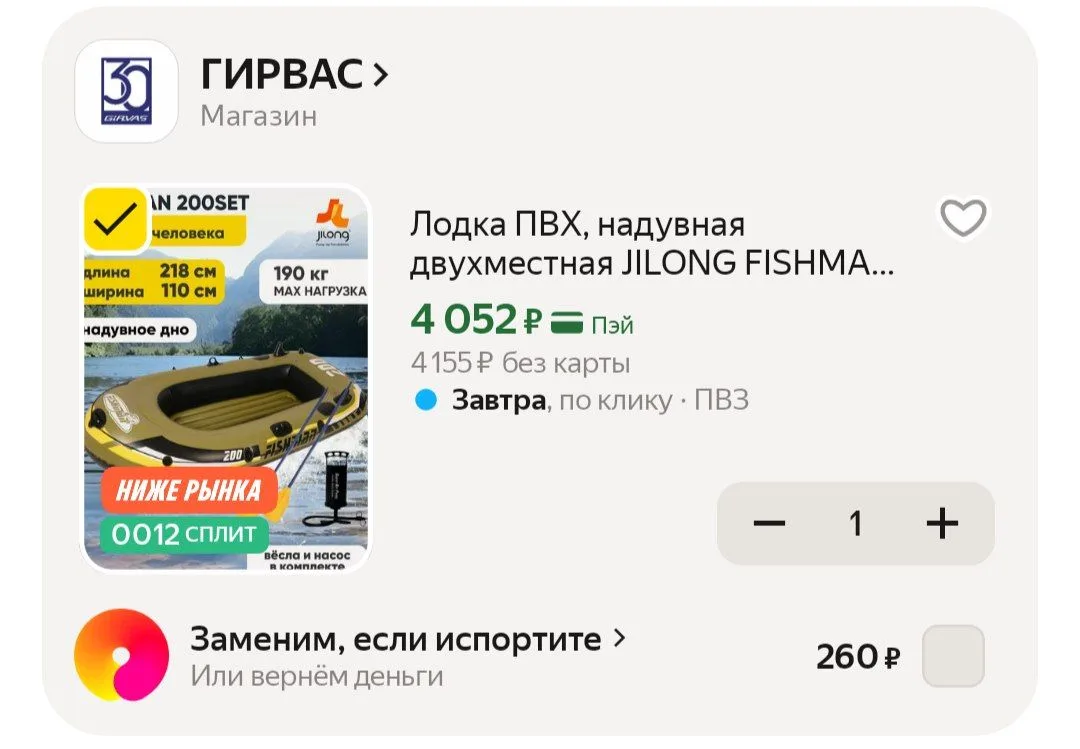Screen dimensions: 1080x749
Task: Open the Лодка ПВХ product title
Action: pyautogui.click(x=652, y=244)
